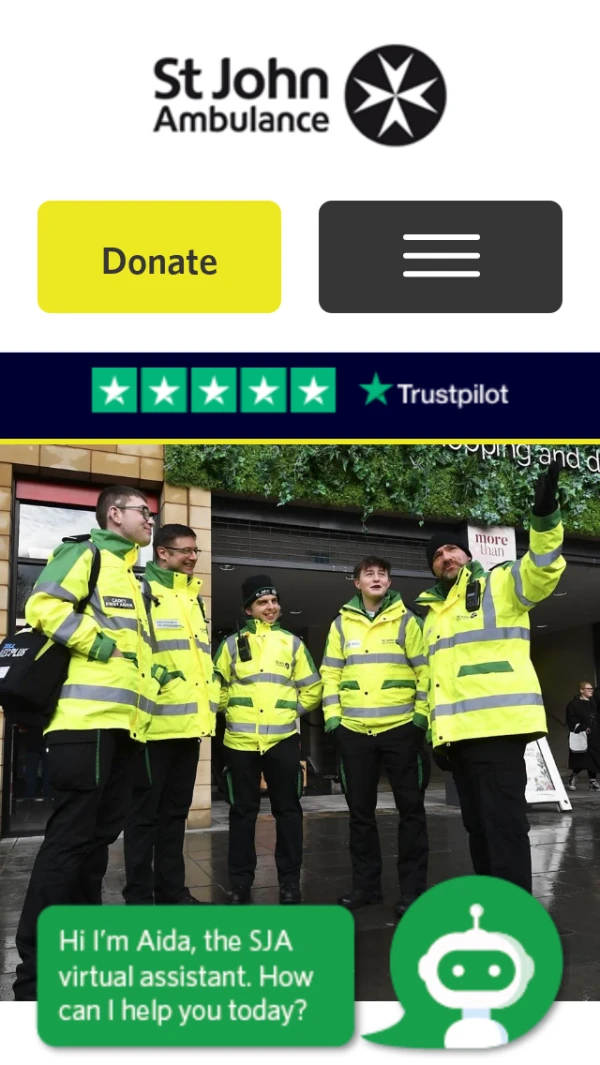The height and width of the screenshot is (1065, 600).
Task: Tap Aida's greeting chat bubble
Action: [x=196, y=976]
